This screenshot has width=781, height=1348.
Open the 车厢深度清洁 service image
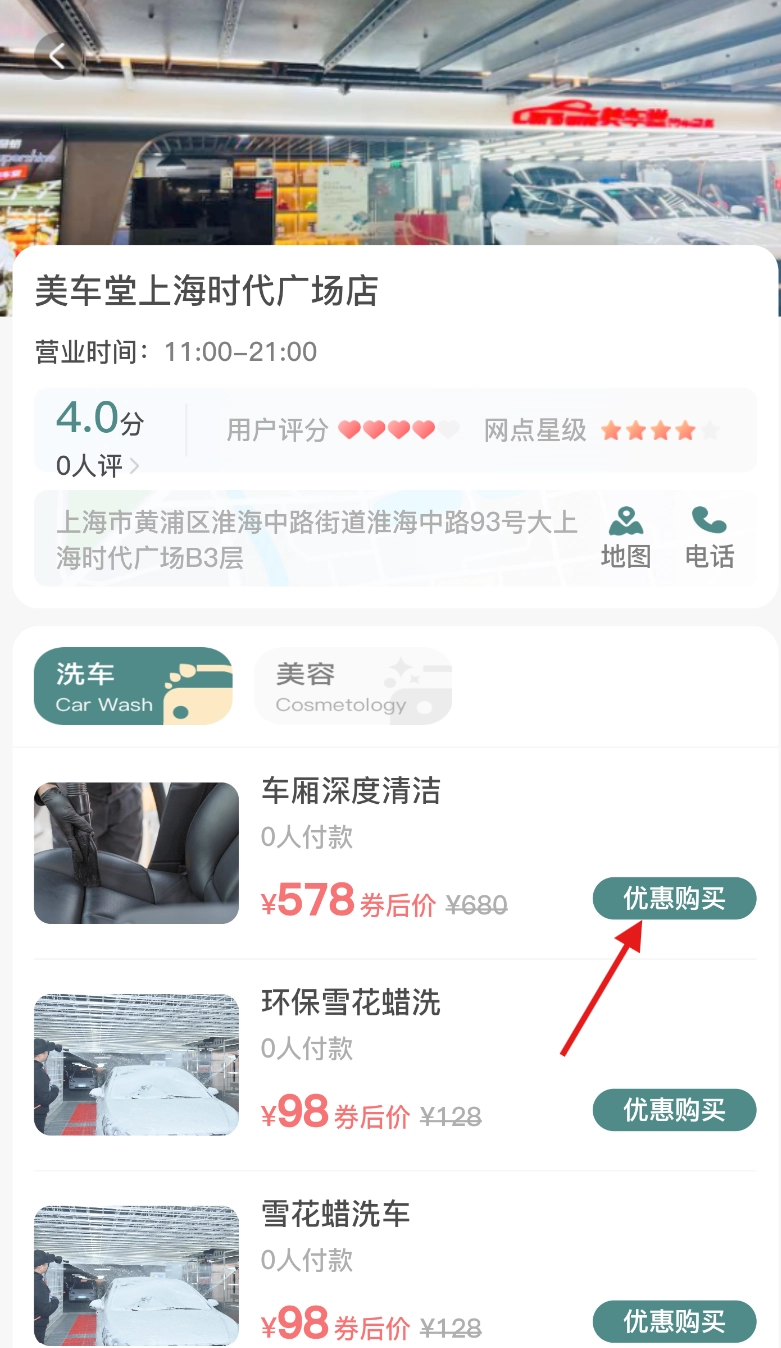point(137,853)
